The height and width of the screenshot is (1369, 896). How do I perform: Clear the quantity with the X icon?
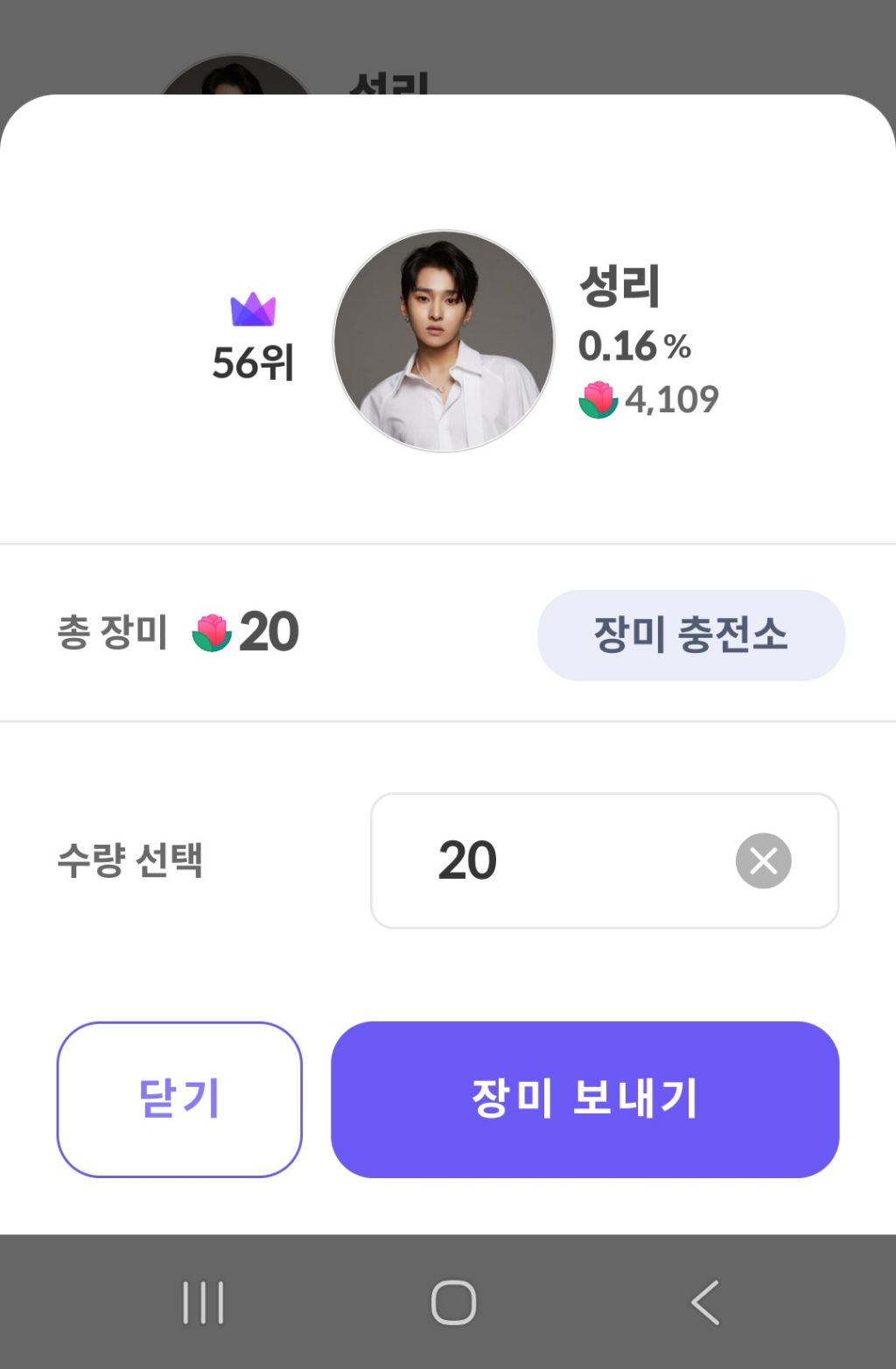763,860
